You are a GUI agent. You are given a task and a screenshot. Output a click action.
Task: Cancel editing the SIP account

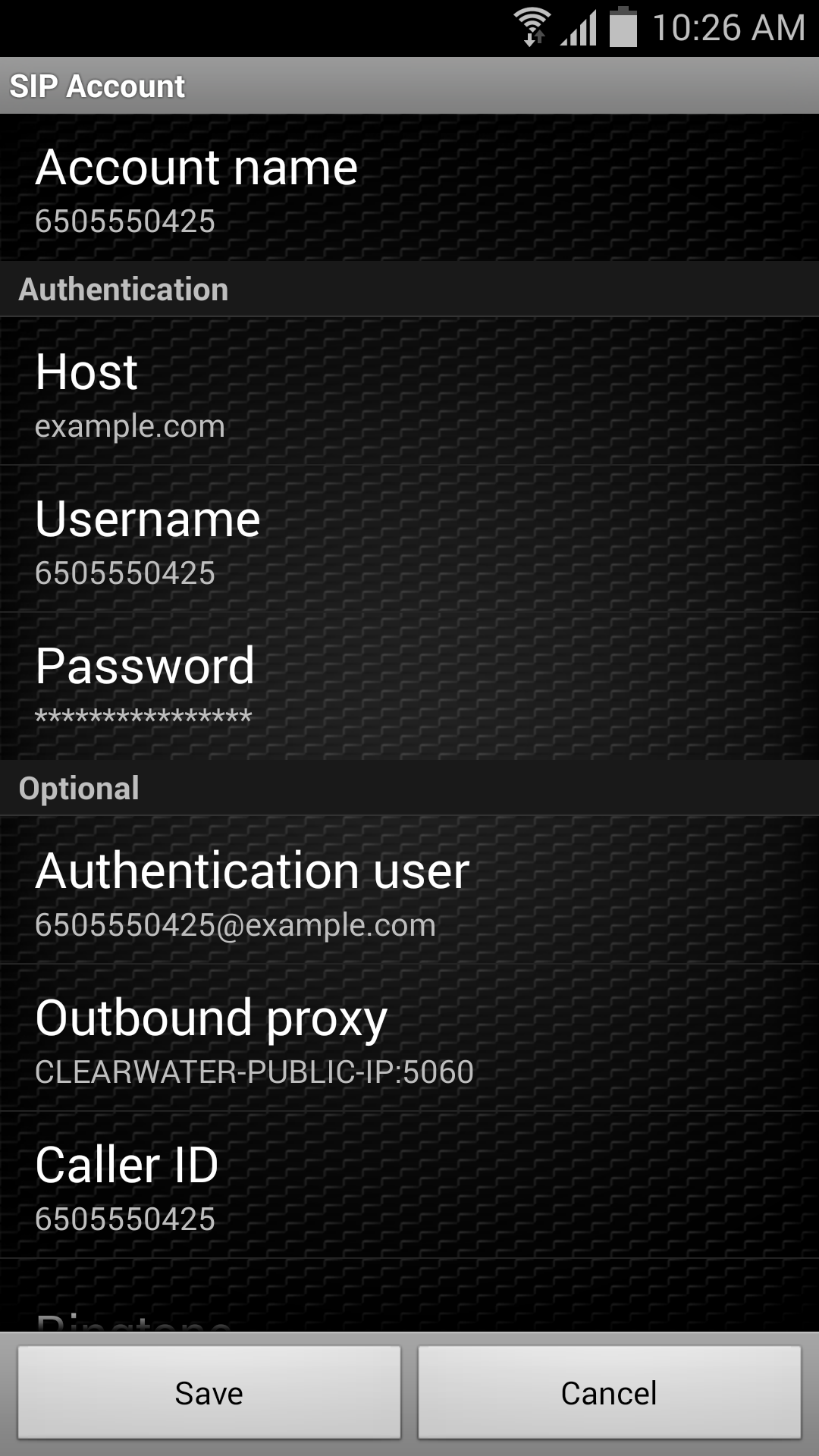click(609, 1392)
